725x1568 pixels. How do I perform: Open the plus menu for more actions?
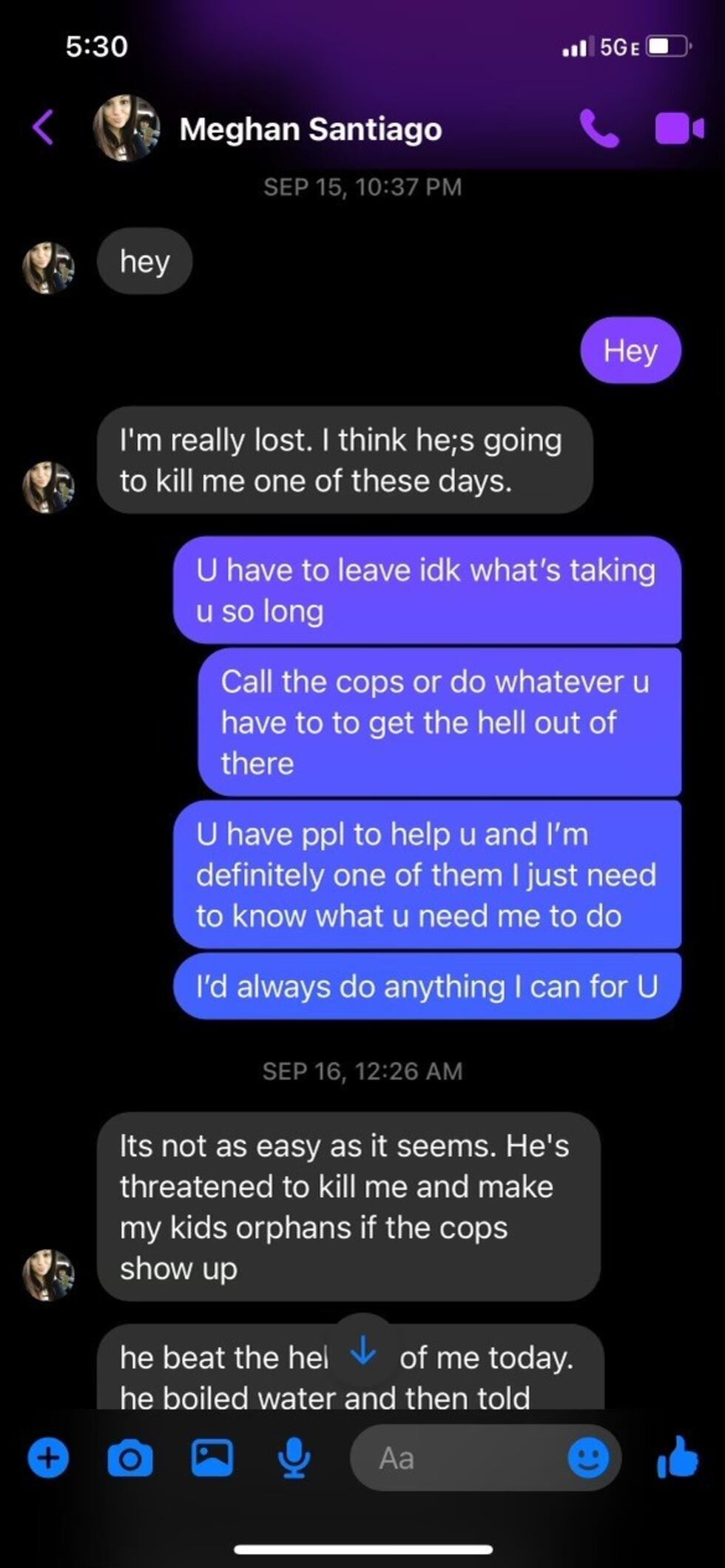click(x=48, y=1458)
